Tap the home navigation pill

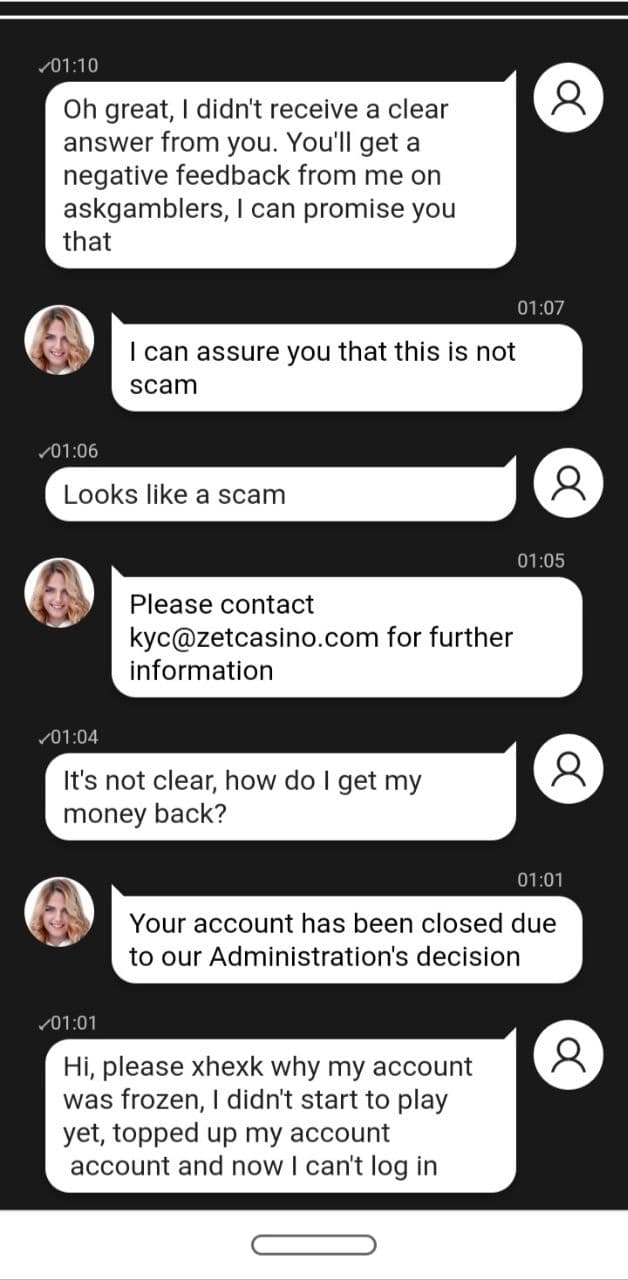[313, 1244]
